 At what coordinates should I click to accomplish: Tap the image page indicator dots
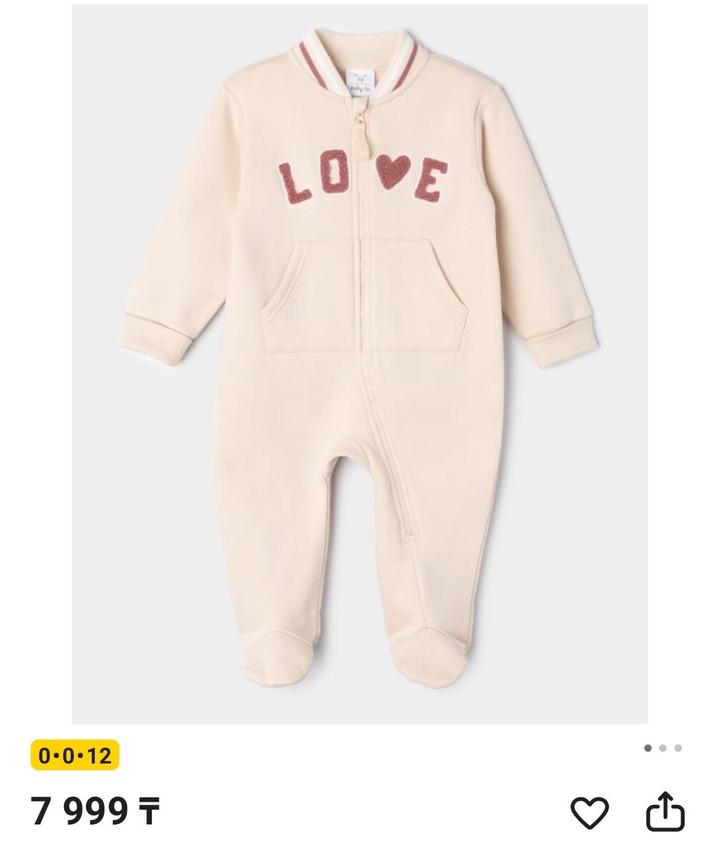click(662, 748)
